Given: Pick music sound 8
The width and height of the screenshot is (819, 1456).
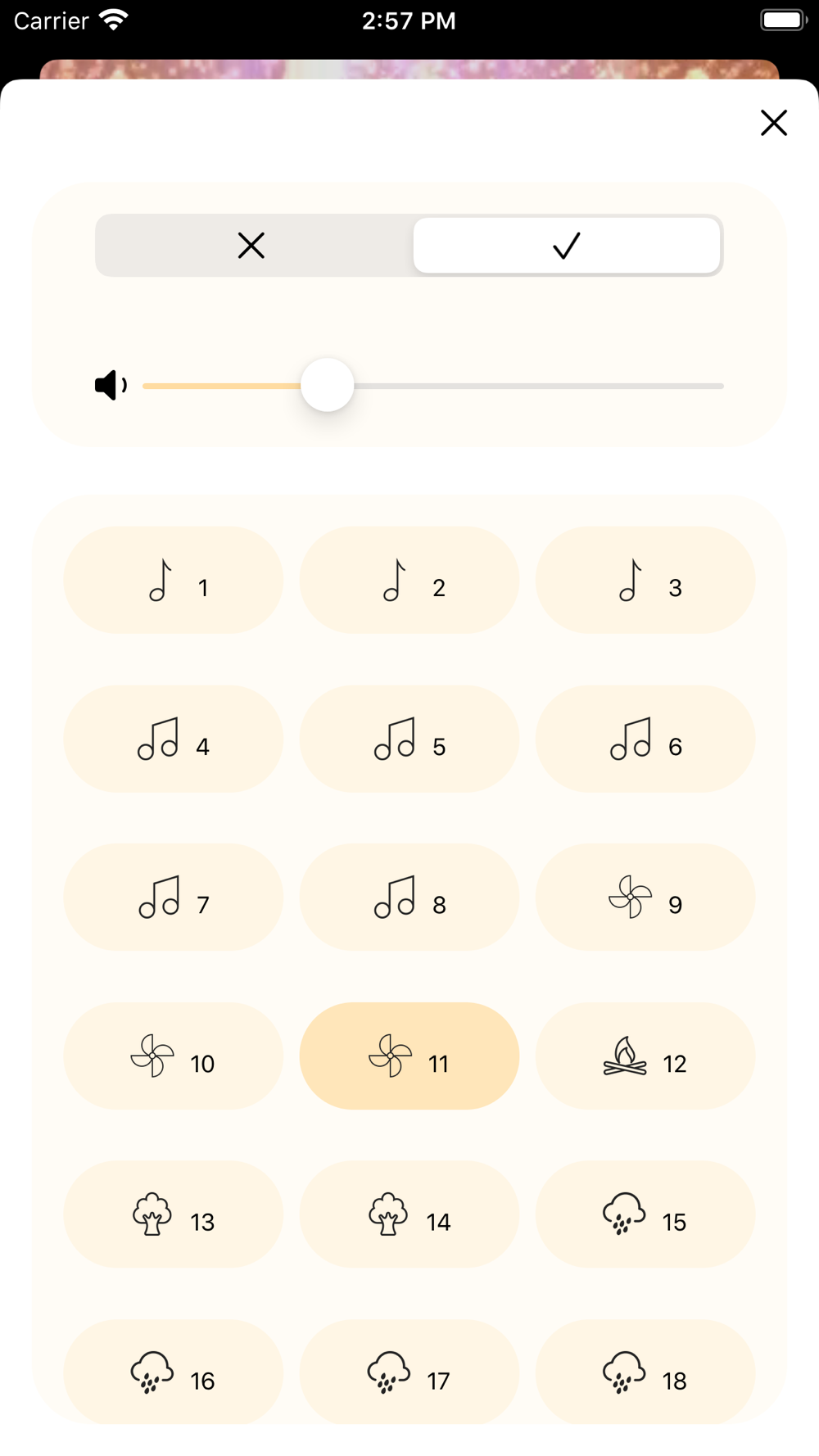Looking at the screenshot, I should tap(409, 897).
